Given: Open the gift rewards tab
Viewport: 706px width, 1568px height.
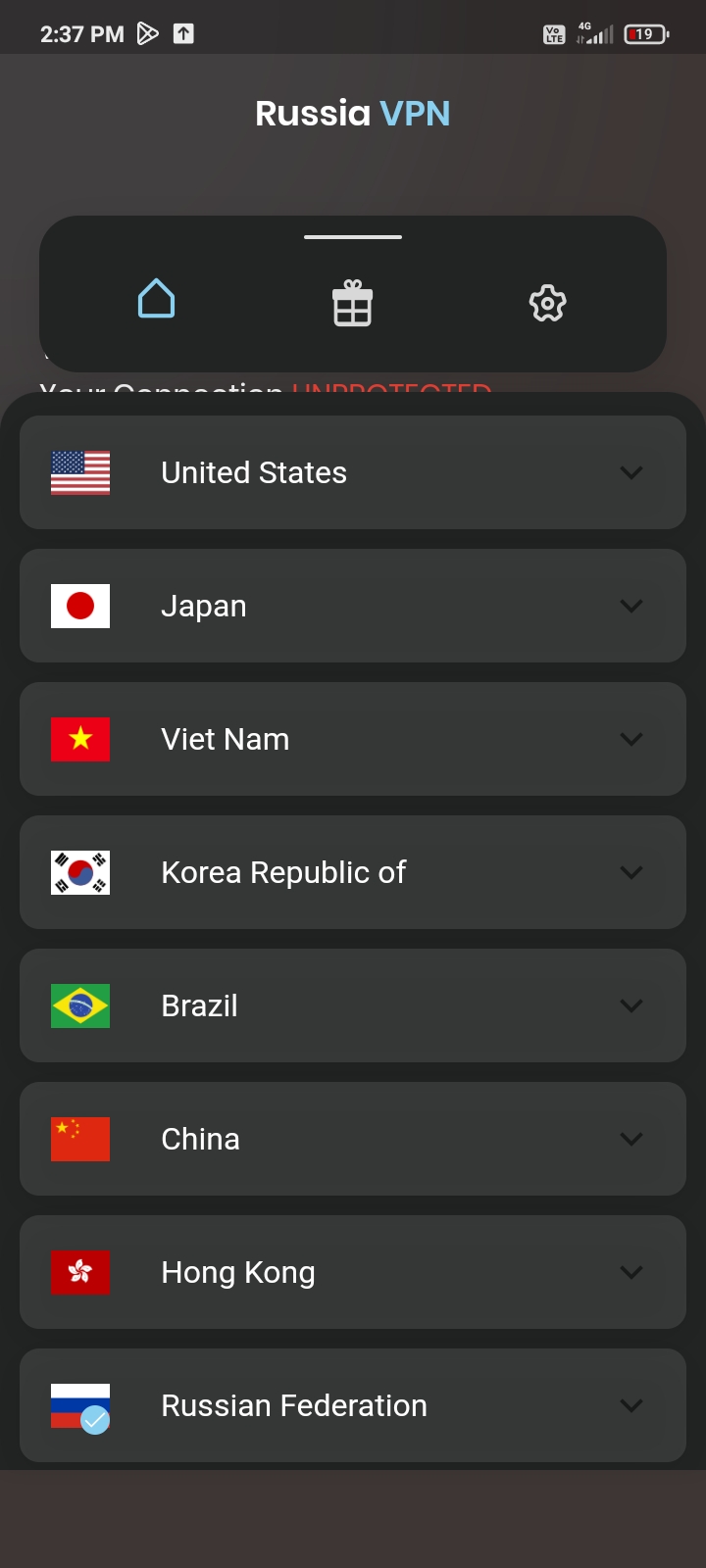Looking at the screenshot, I should [352, 303].
